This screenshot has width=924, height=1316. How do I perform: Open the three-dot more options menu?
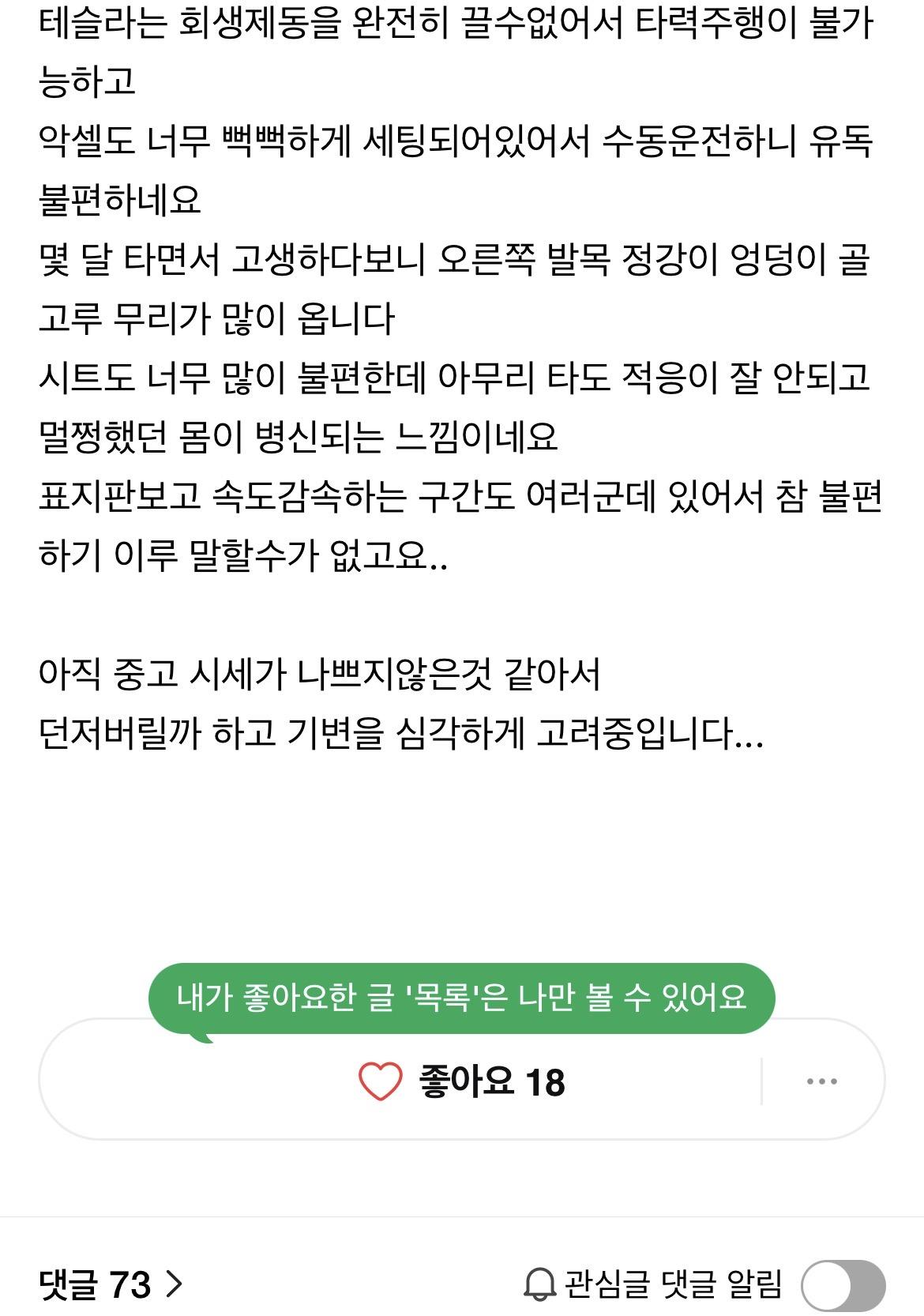[821, 1081]
